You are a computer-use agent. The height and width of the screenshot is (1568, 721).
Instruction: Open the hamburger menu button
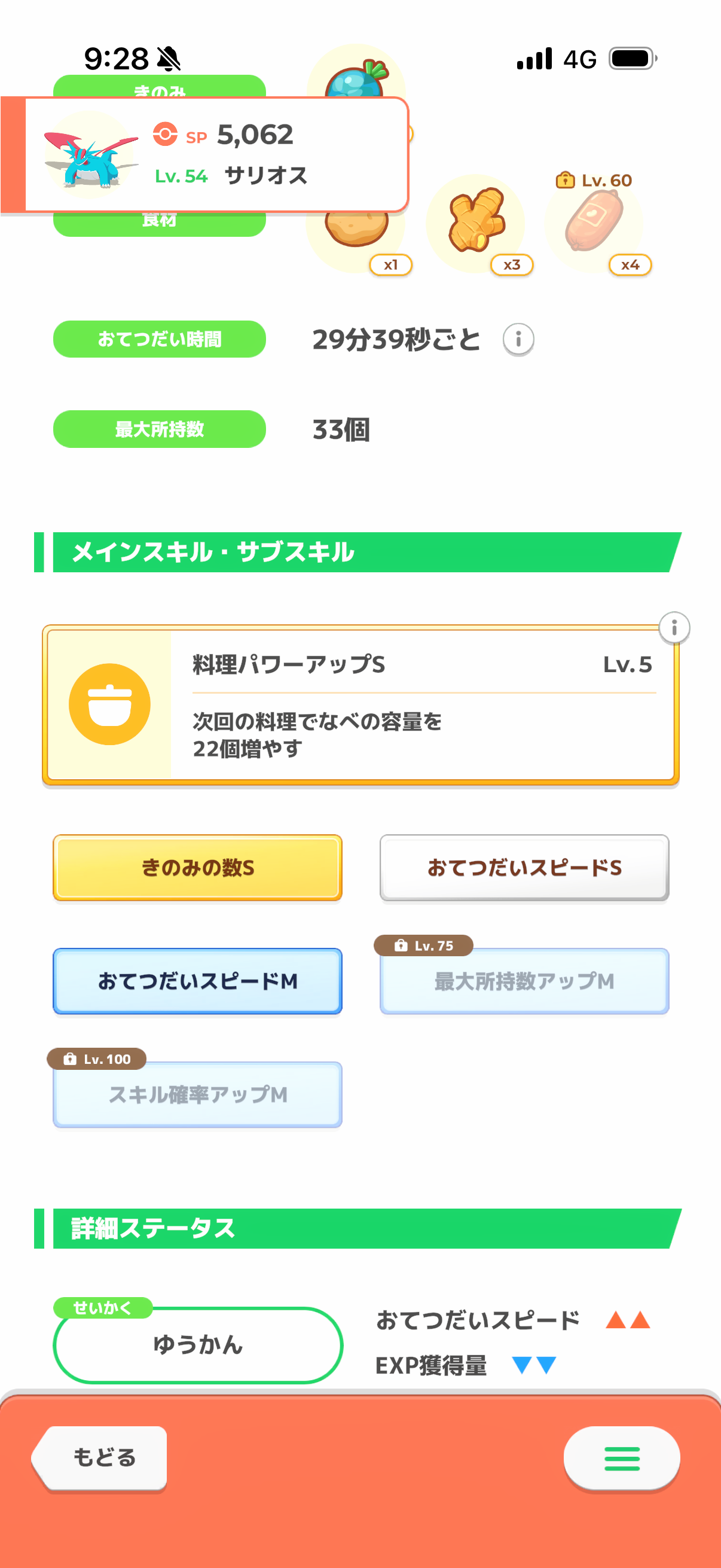click(x=621, y=1458)
